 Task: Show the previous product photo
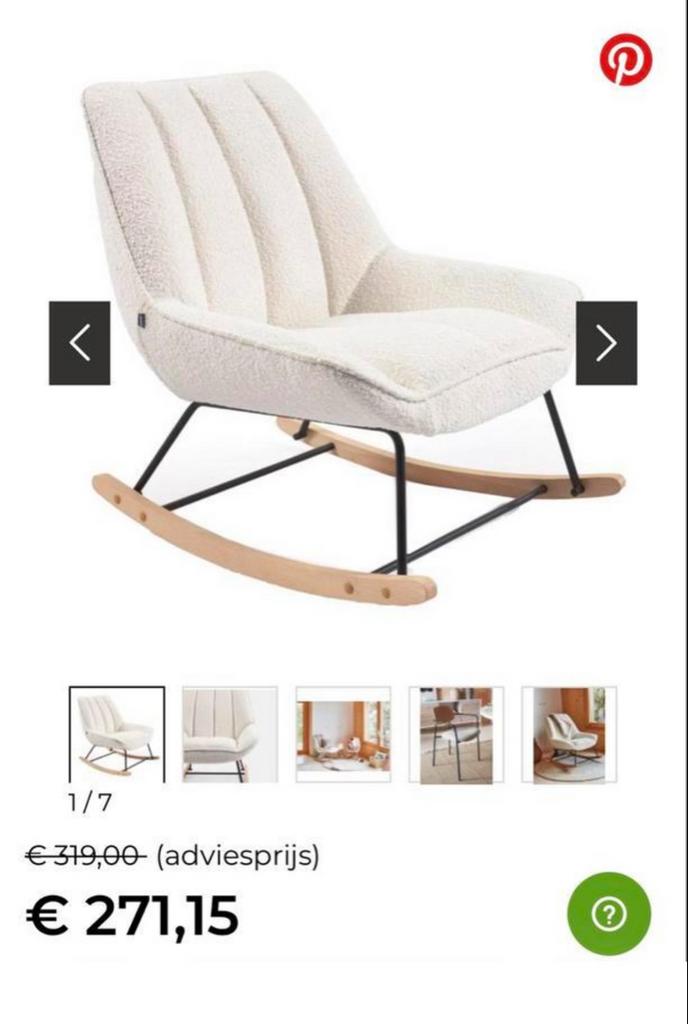[80, 343]
